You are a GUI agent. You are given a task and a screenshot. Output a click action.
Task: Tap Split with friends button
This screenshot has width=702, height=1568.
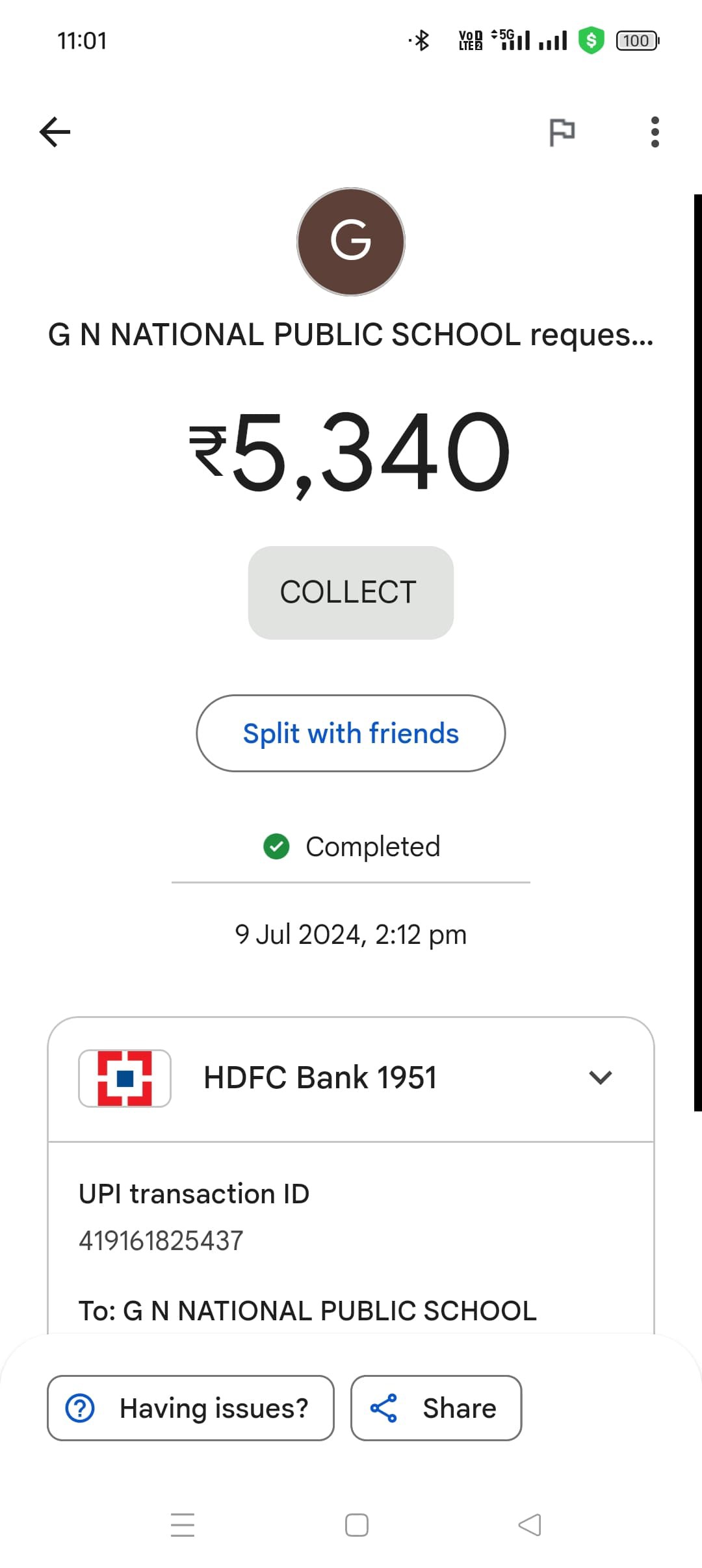(351, 733)
